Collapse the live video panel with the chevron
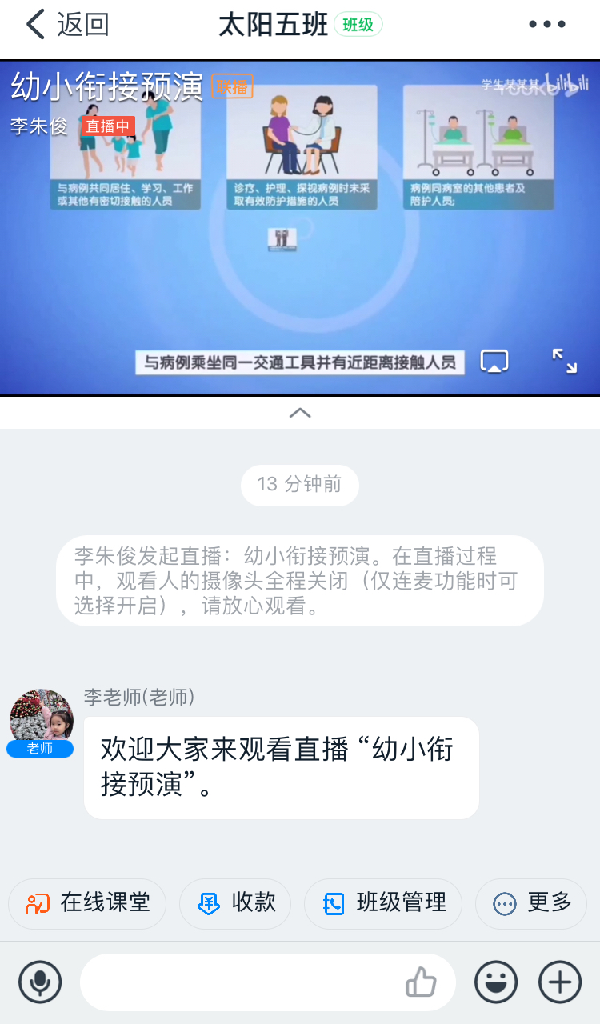 tap(300, 412)
